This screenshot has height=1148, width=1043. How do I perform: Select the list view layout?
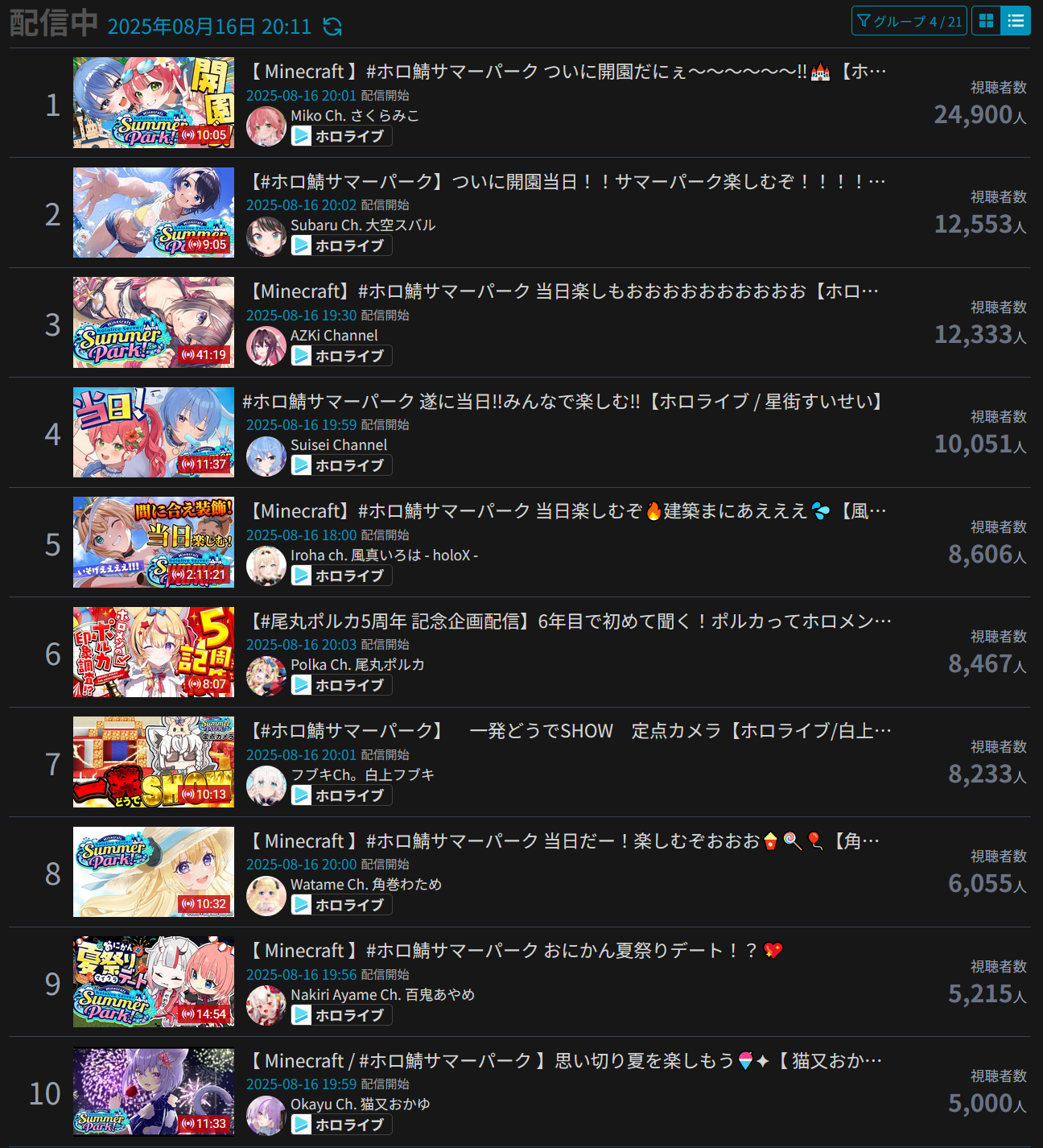pos(1016,21)
